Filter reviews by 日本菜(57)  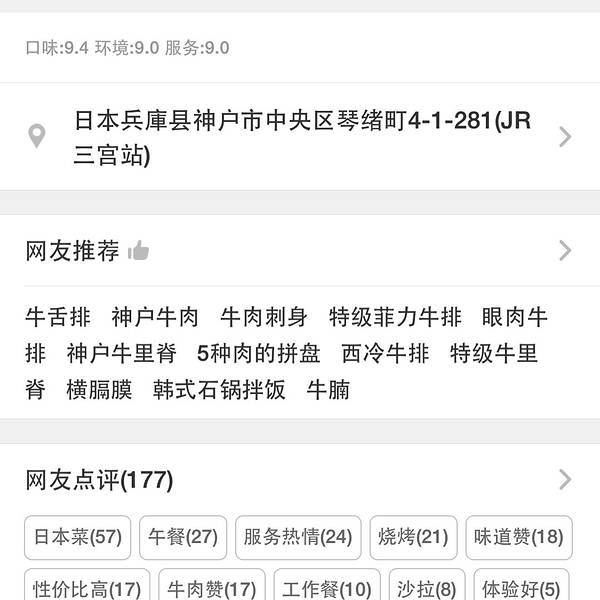pos(78,537)
